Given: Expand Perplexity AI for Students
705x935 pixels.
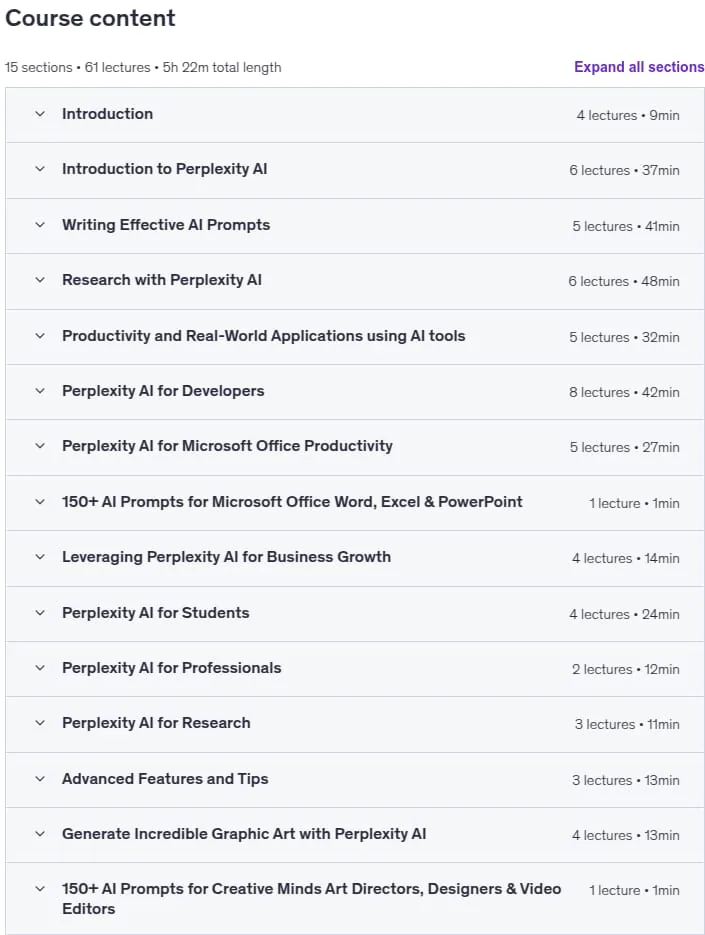Looking at the screenshot, I should pyautogui.click(x=355, y=614).
